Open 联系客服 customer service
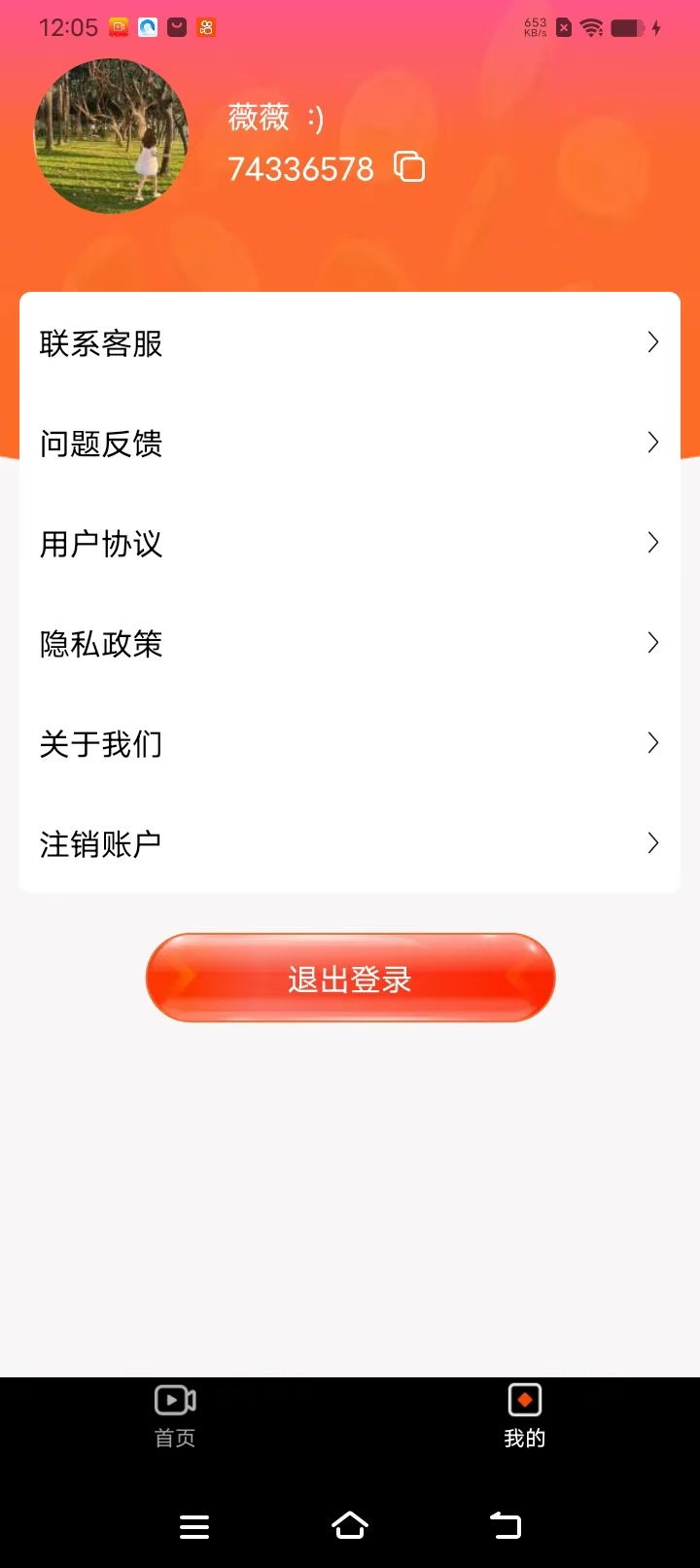700x1568 pixels. 350,342
